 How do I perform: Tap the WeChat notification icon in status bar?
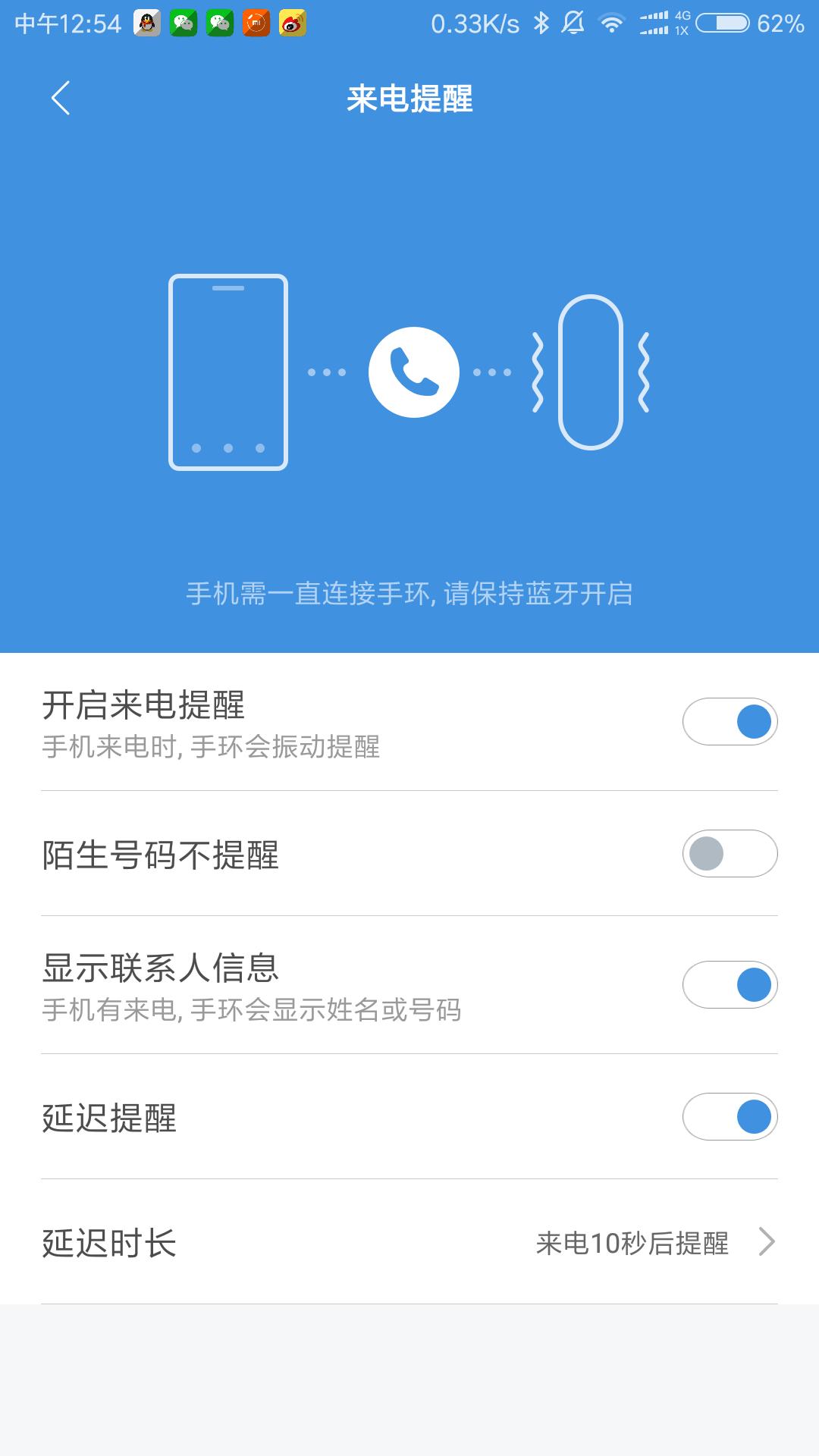184,23
